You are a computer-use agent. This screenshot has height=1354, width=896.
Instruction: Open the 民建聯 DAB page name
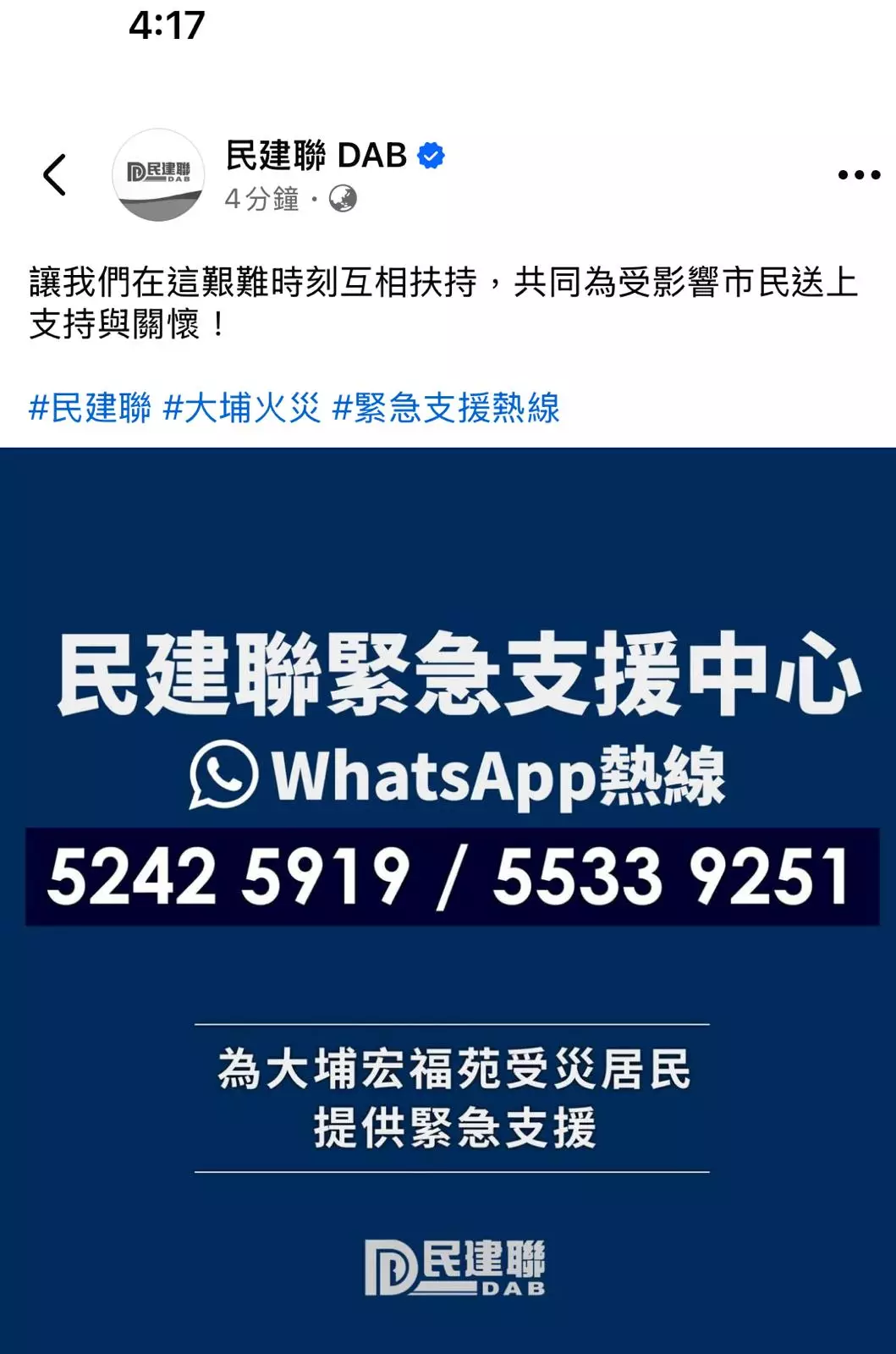(x=316, y=156)
